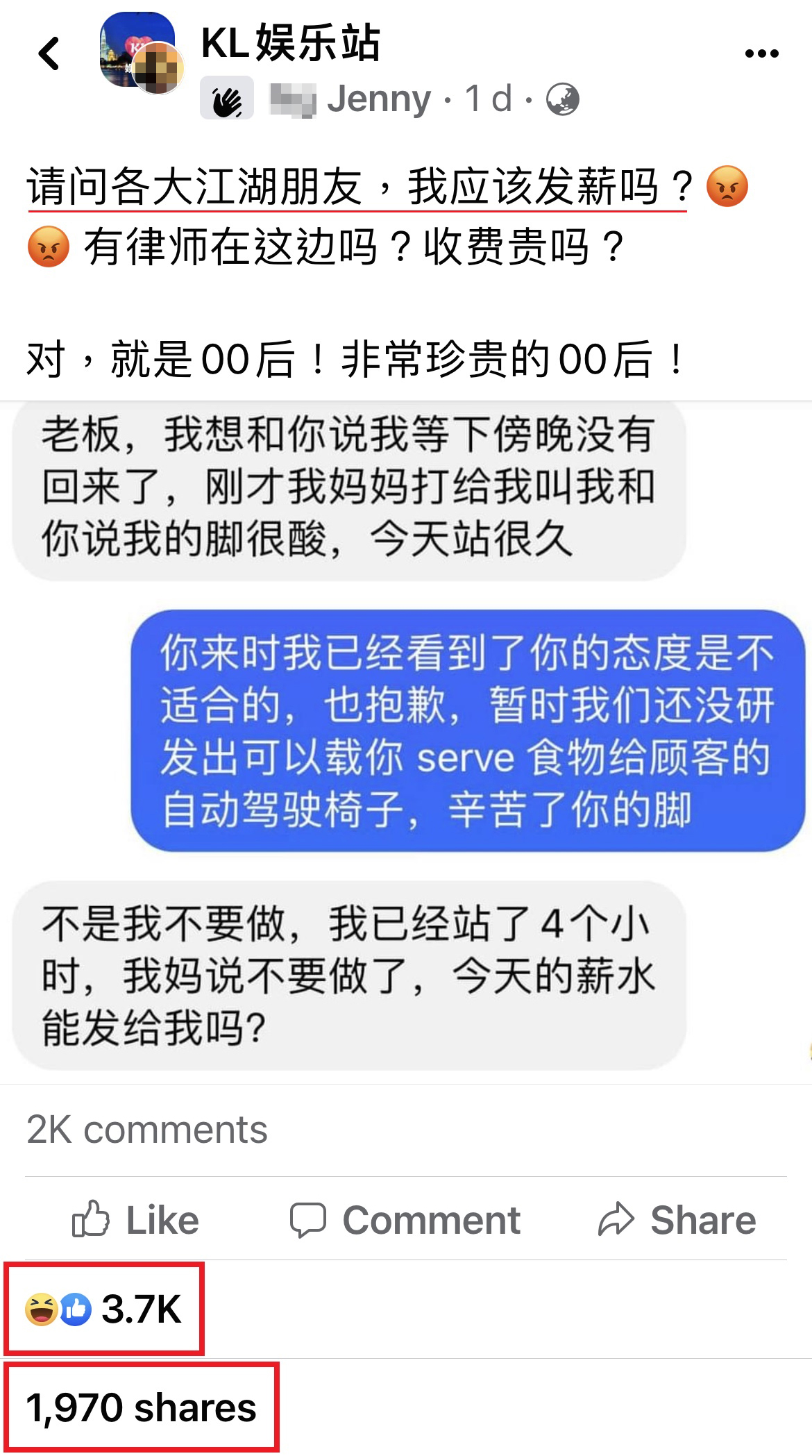Open Jenny's profile
The image size is (812, 1456).
tap(378, 99)
